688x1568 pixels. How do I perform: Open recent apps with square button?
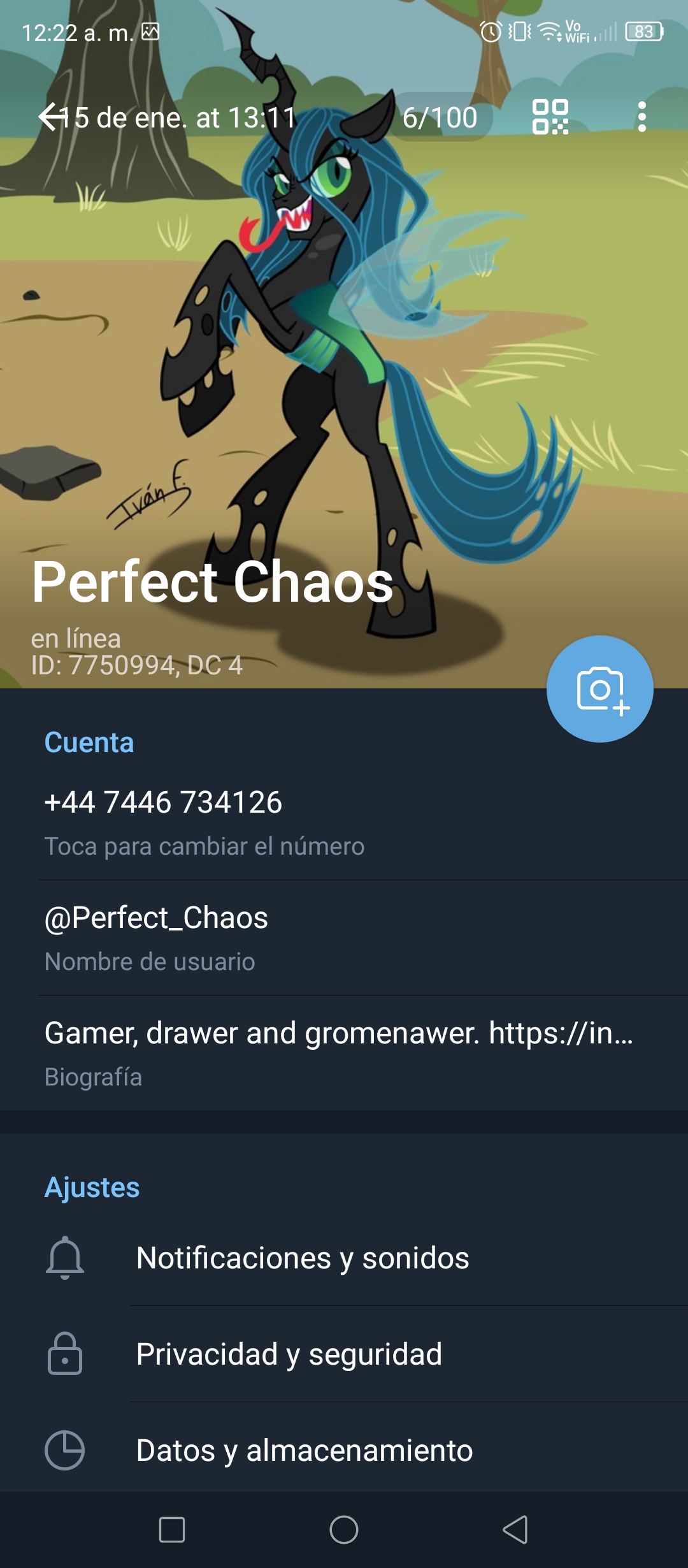pos(172,1530)
